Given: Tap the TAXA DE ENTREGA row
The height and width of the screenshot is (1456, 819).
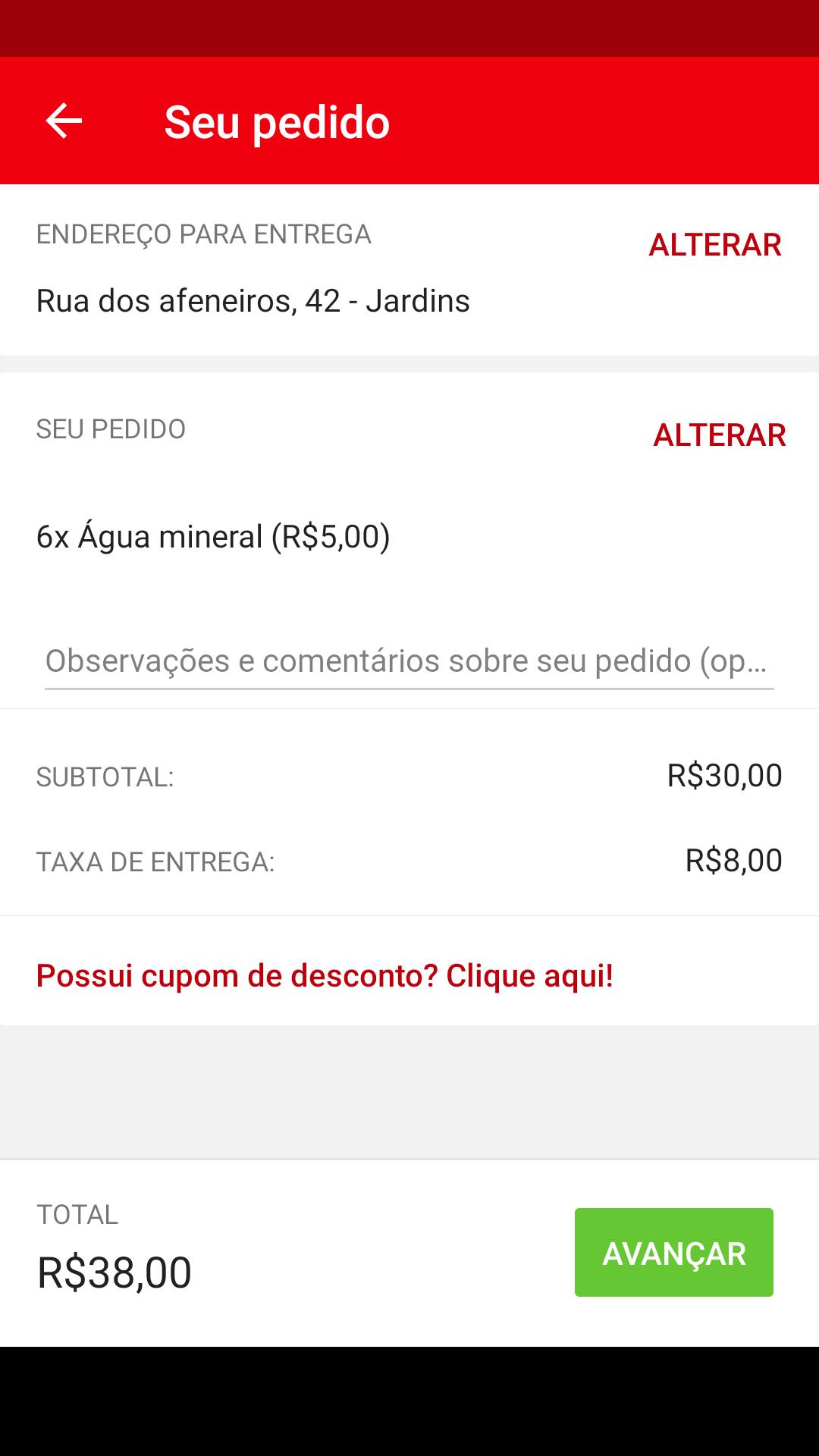Looking at the screenshot, I should pyautogui.click(x=155, y=861).
